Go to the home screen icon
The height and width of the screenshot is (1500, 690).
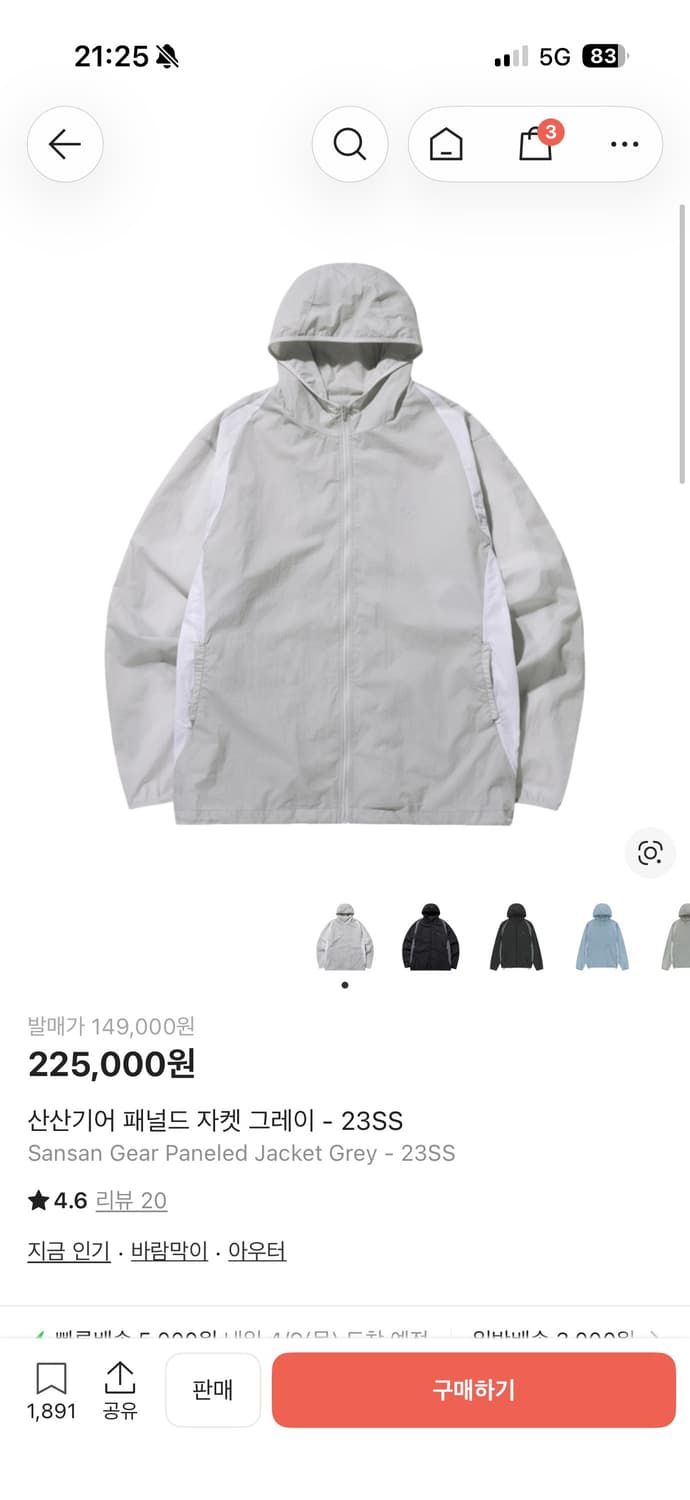tap(446, 145)
